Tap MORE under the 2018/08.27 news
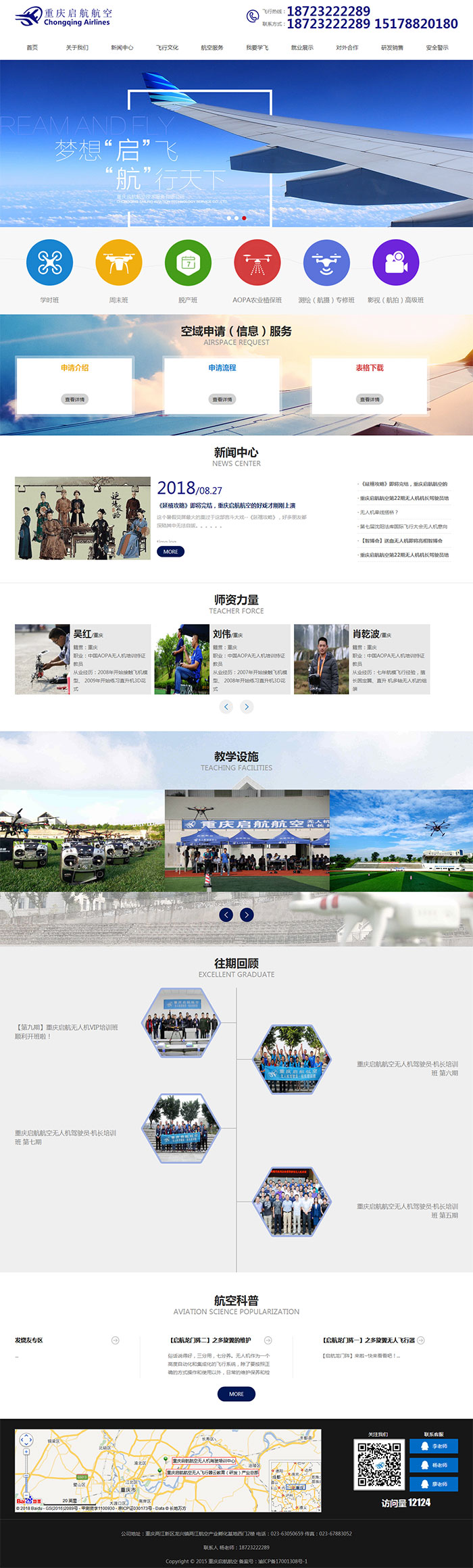 pos(170,551)
